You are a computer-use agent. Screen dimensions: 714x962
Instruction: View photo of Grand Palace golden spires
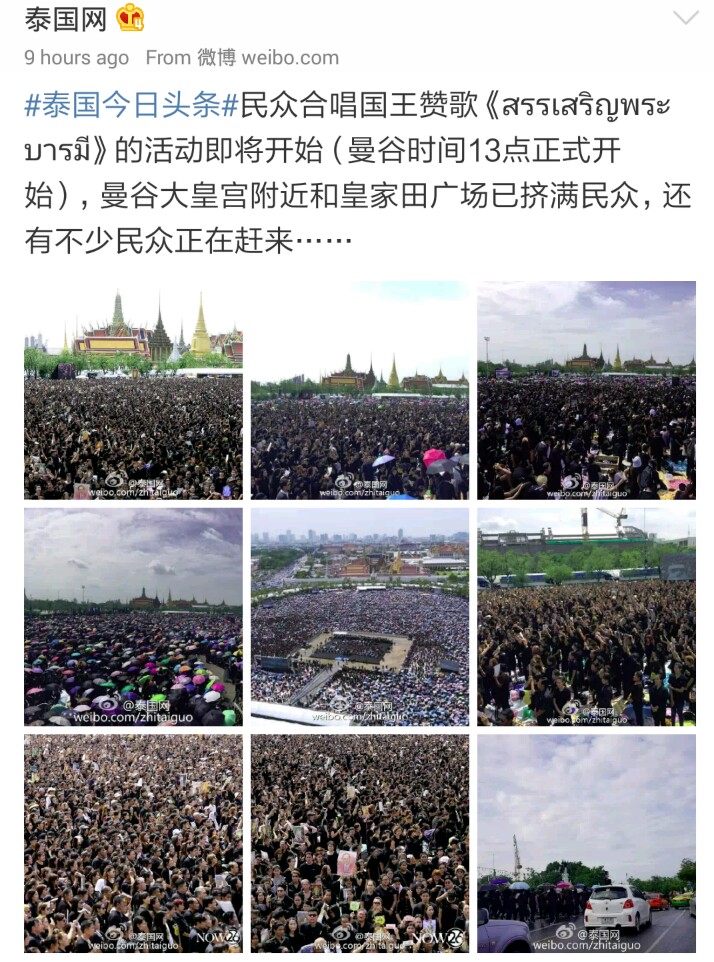[133, 390]
